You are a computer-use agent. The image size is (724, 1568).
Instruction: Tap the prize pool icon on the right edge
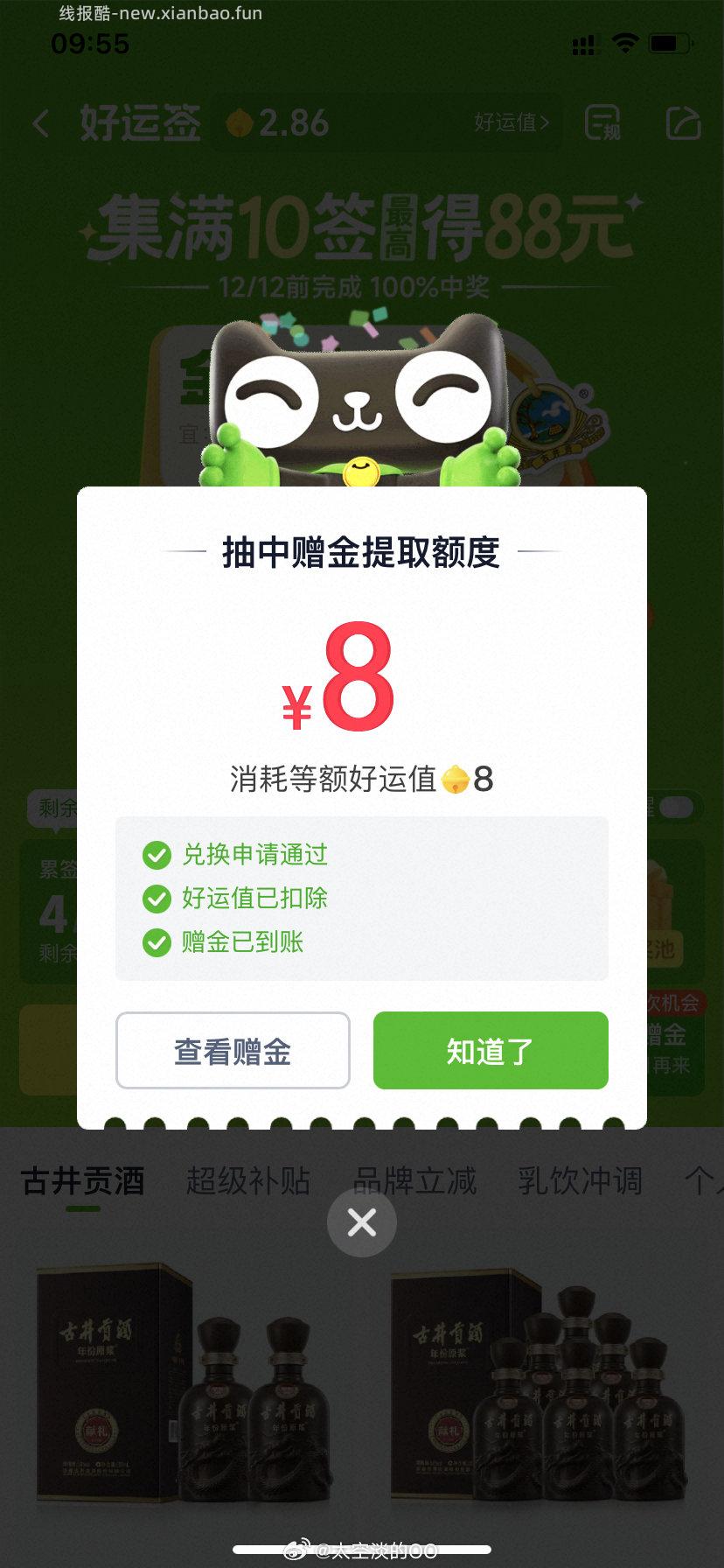coord(662,910)
